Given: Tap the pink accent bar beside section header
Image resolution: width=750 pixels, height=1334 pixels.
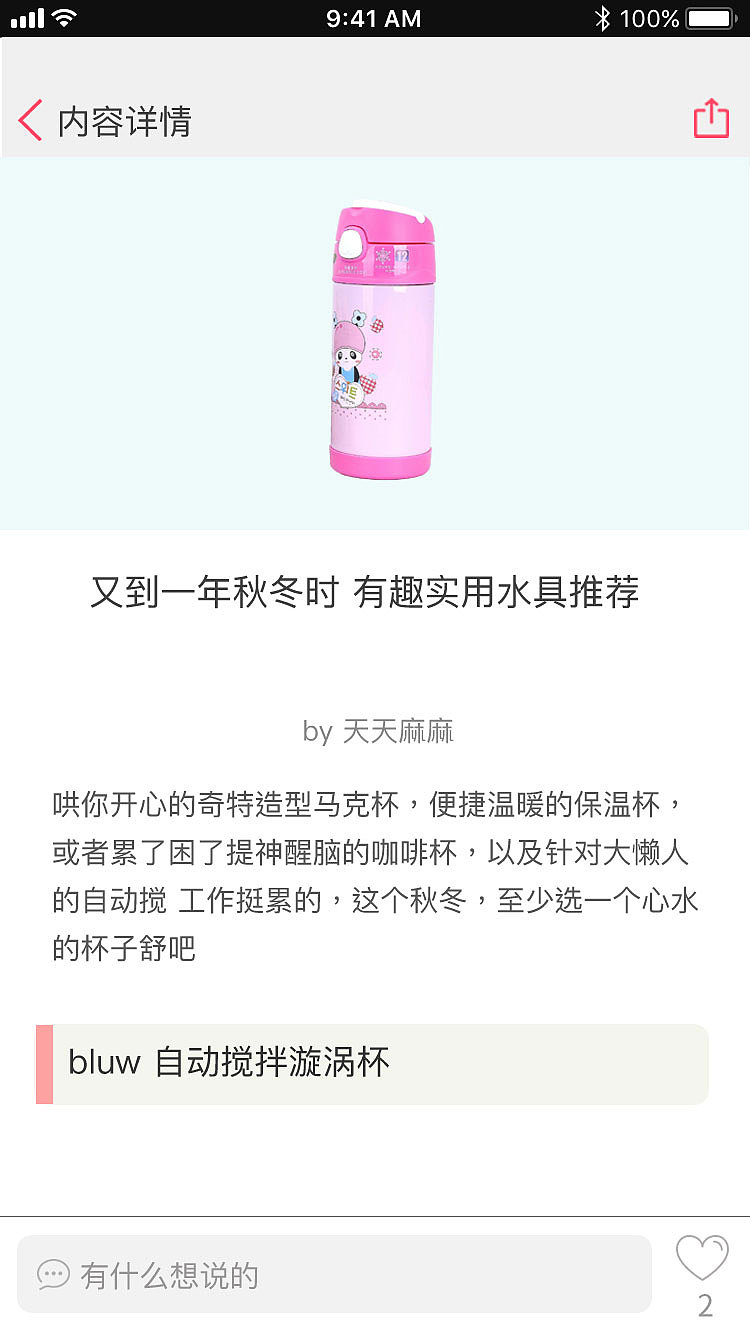Looking at the screenshot, I should (x=42, y=1064).
